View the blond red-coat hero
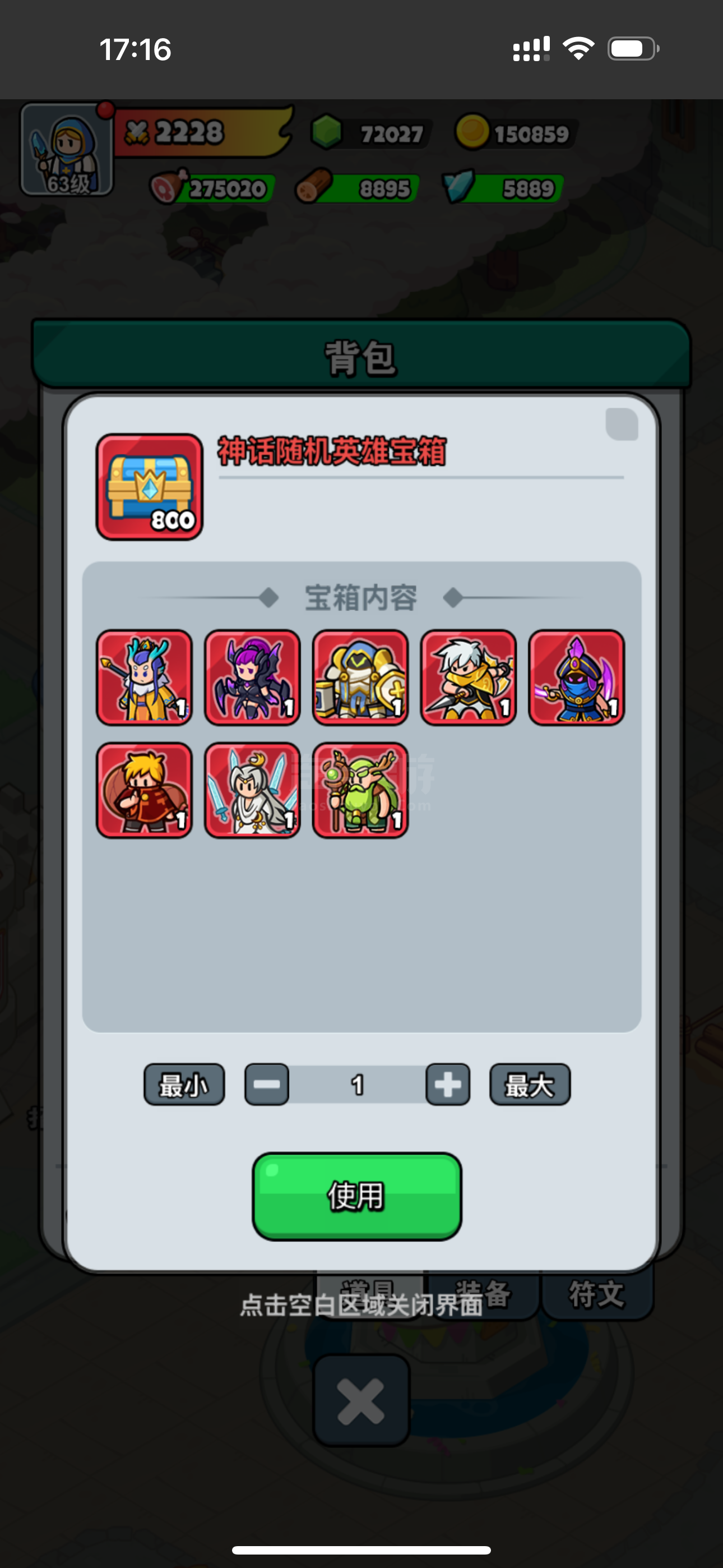The image size is (723, 1568). 144,790
